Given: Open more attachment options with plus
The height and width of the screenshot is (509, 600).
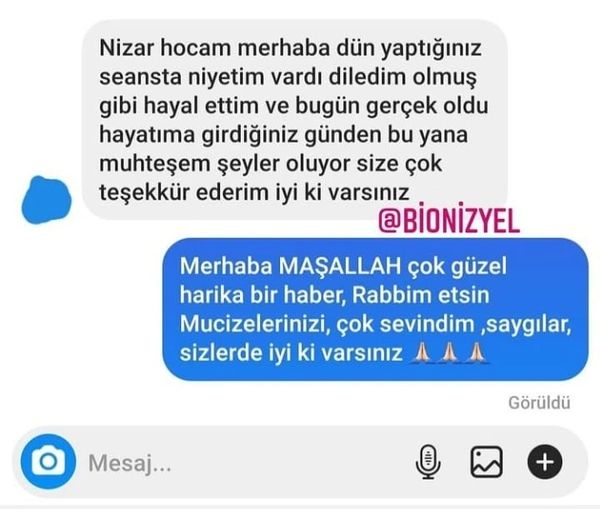Looking at the screenshot, I should (545, 462).
